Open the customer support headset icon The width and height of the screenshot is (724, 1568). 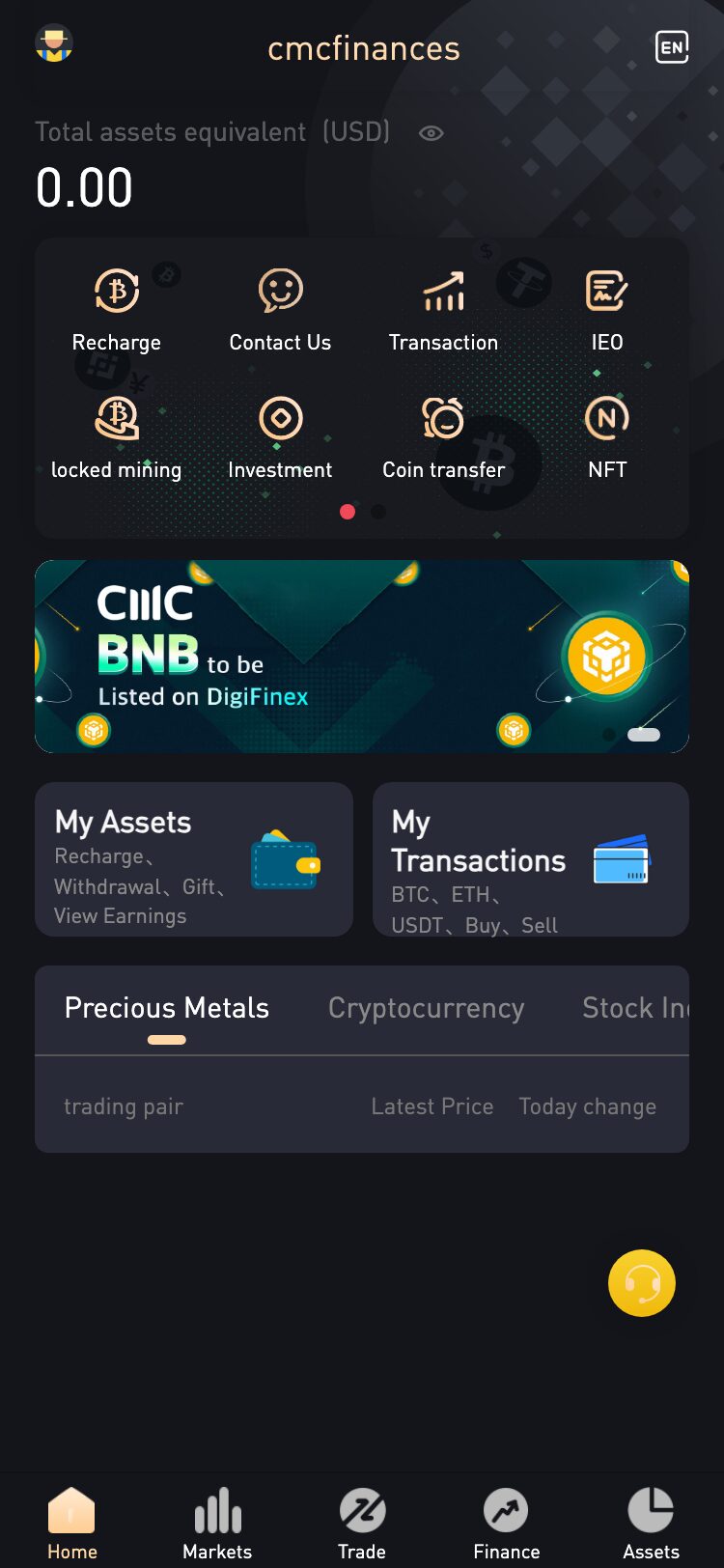coord(642,1283)
